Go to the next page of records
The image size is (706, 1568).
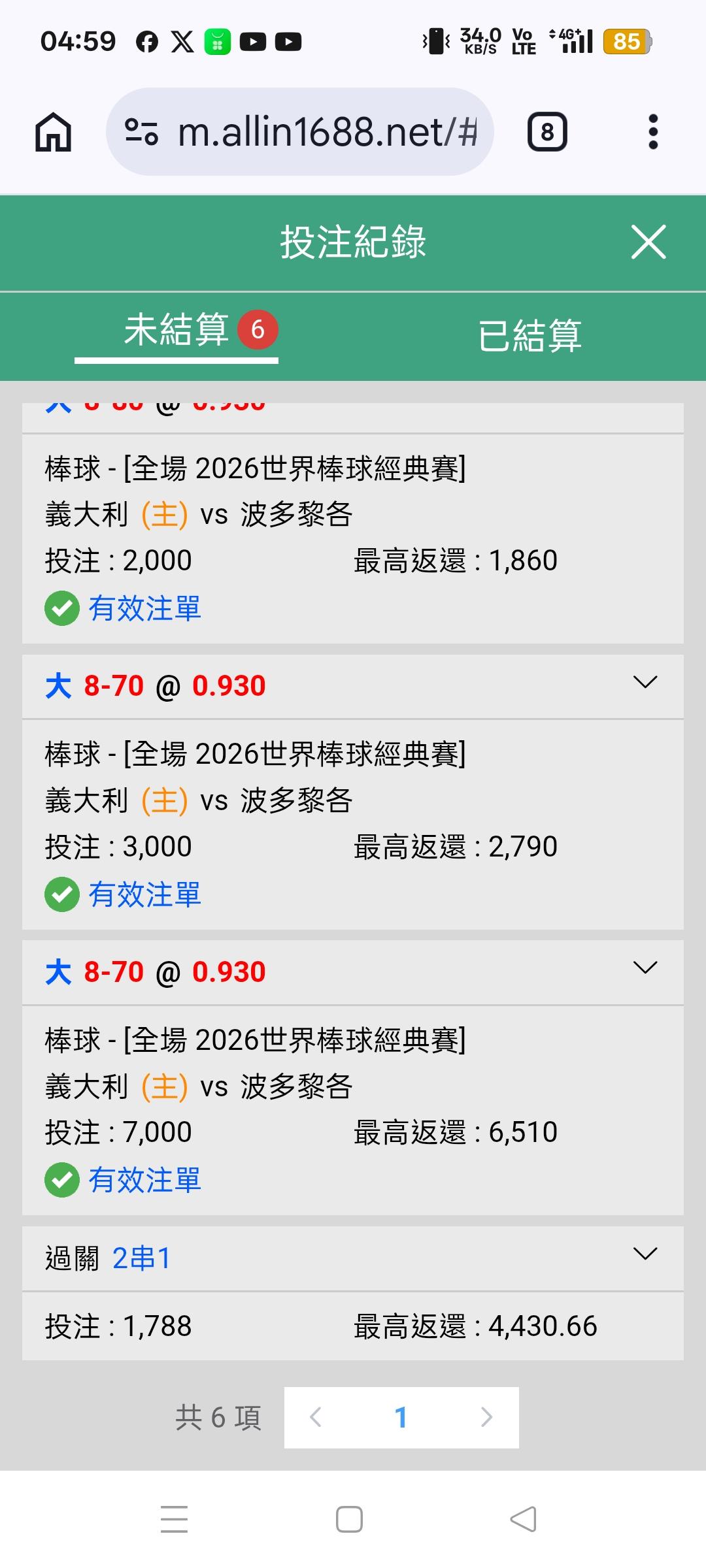(486, 1417)
